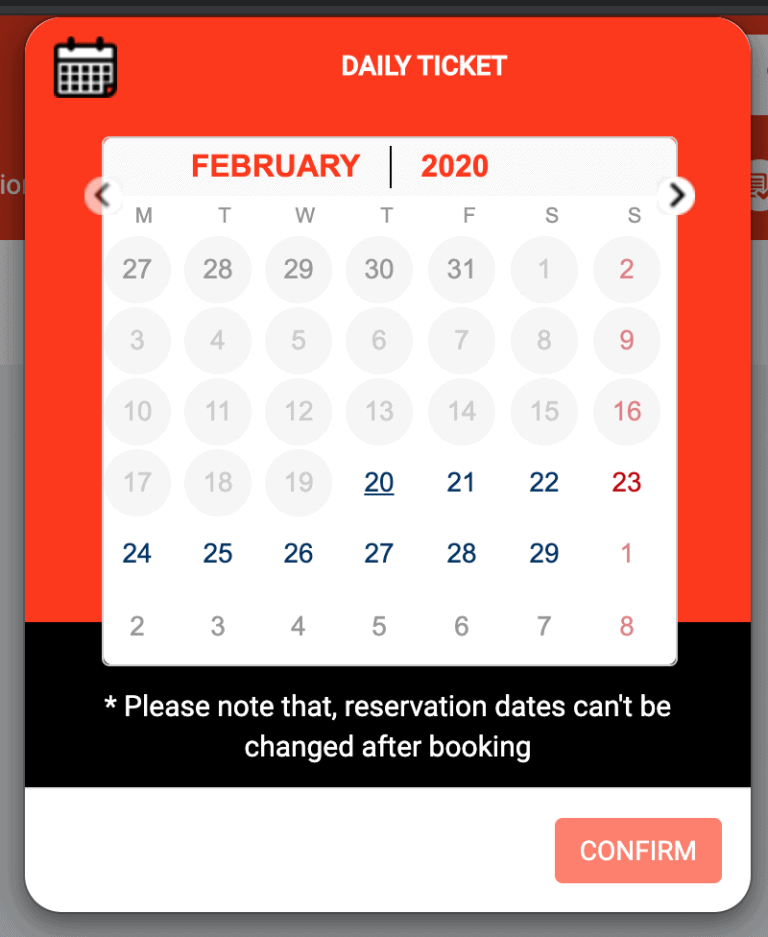This screenshot has width=768, height=937.
Task: Click the calendar icon beside DAILY TICKET
Action: point(84,66)
